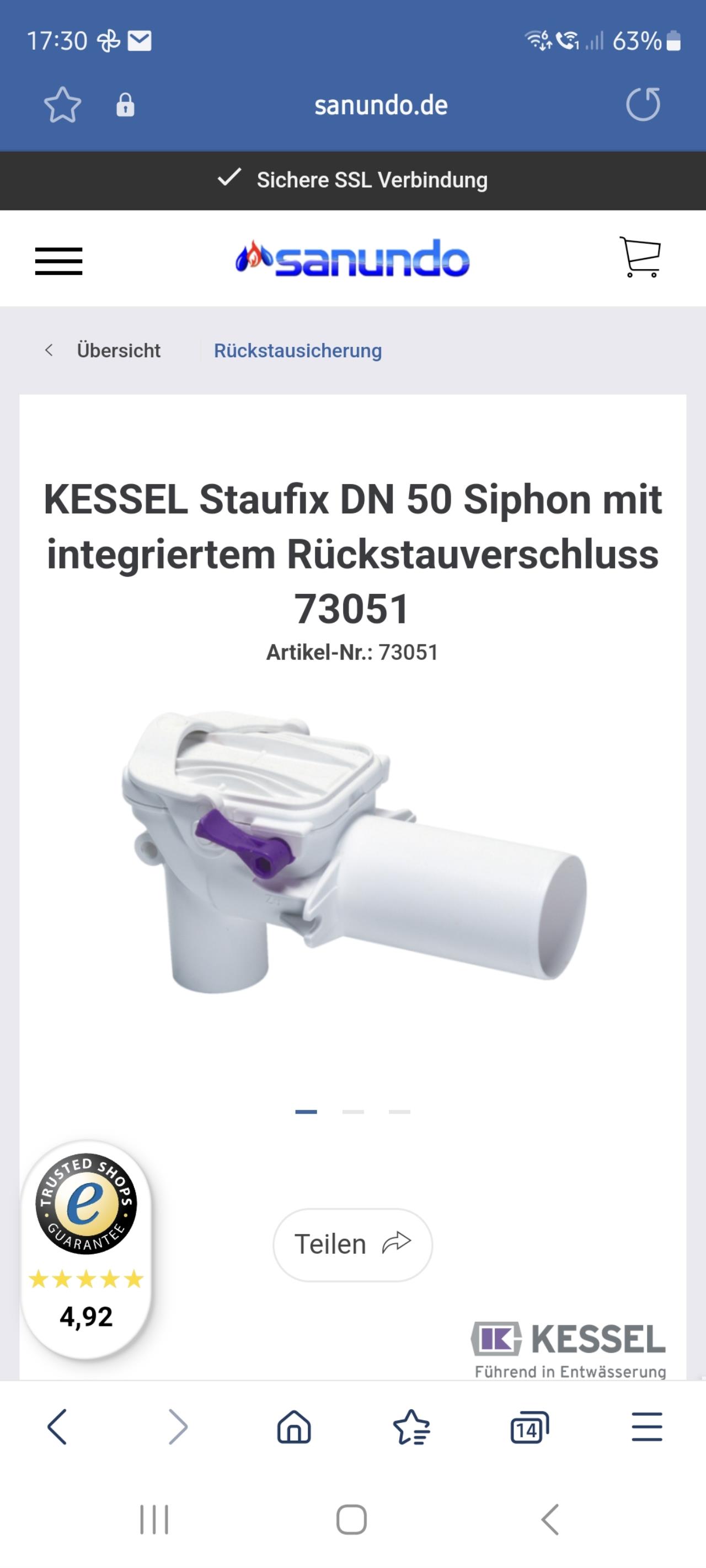Viewport: 706px width, 1568px height.
Task: Go to the browser home page
Action: point(294,1427)
